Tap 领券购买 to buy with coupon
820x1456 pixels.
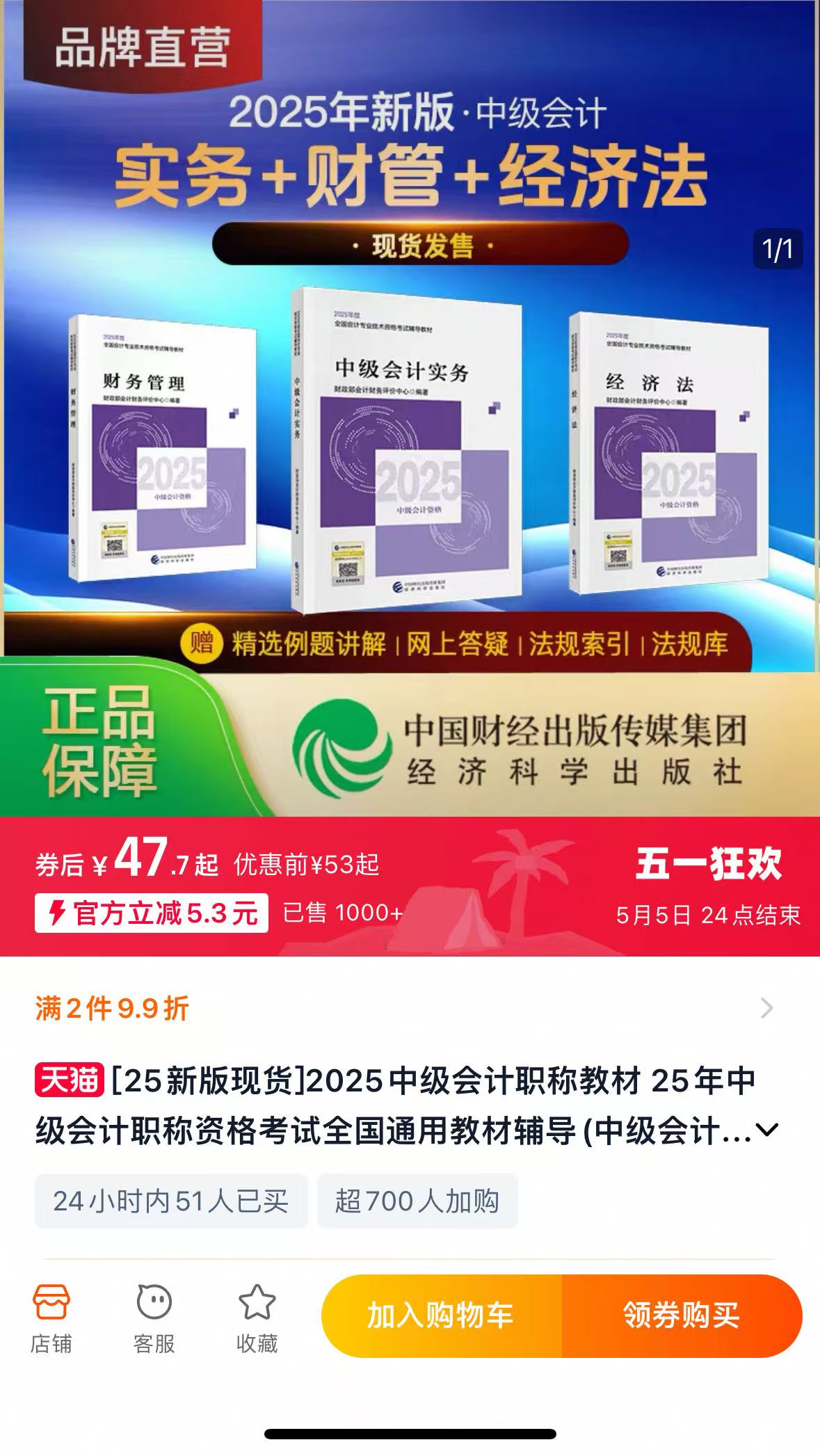pos(681,1315)
